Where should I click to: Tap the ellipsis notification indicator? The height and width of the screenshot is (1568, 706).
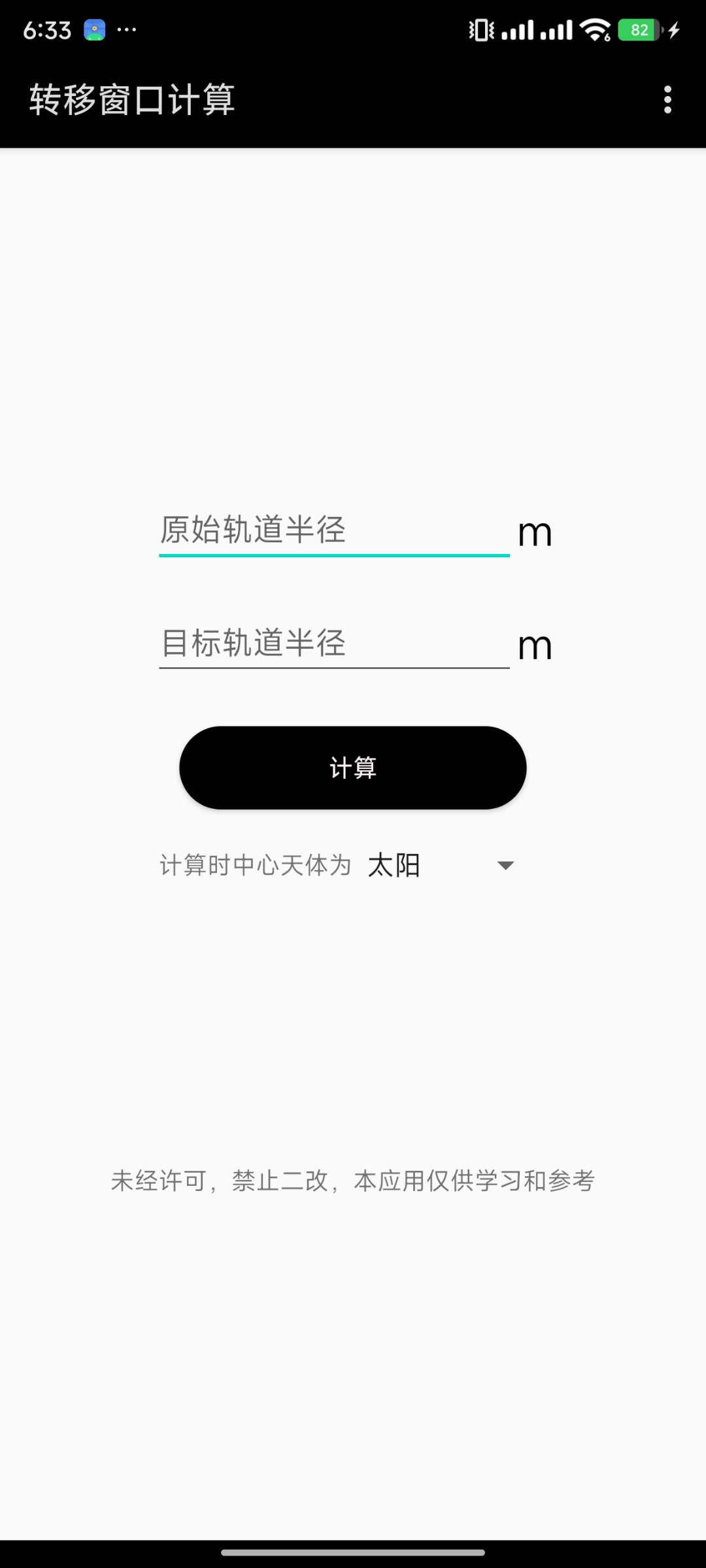tap(126, 29)
